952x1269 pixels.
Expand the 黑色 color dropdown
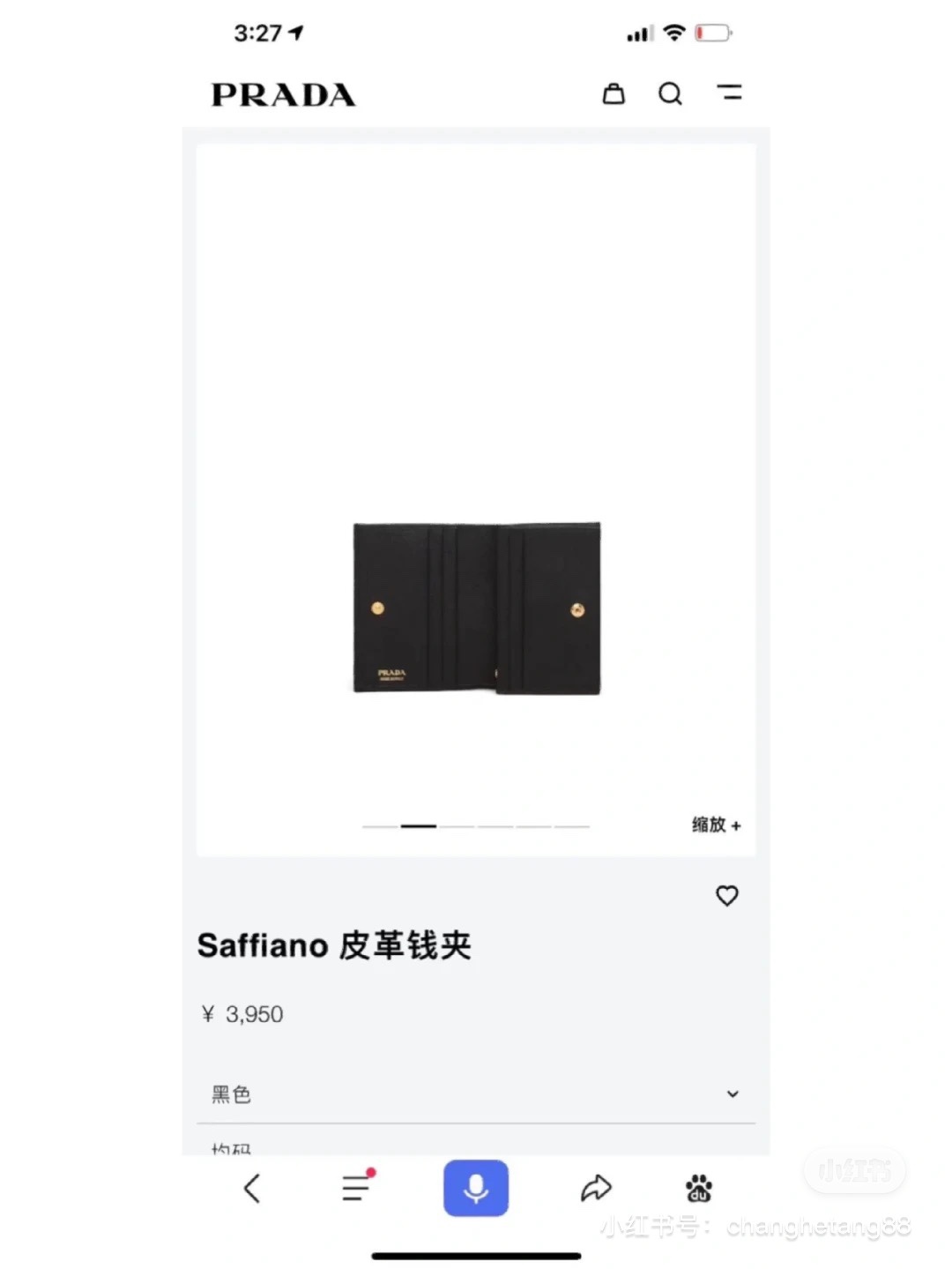tap(732, 1094)
